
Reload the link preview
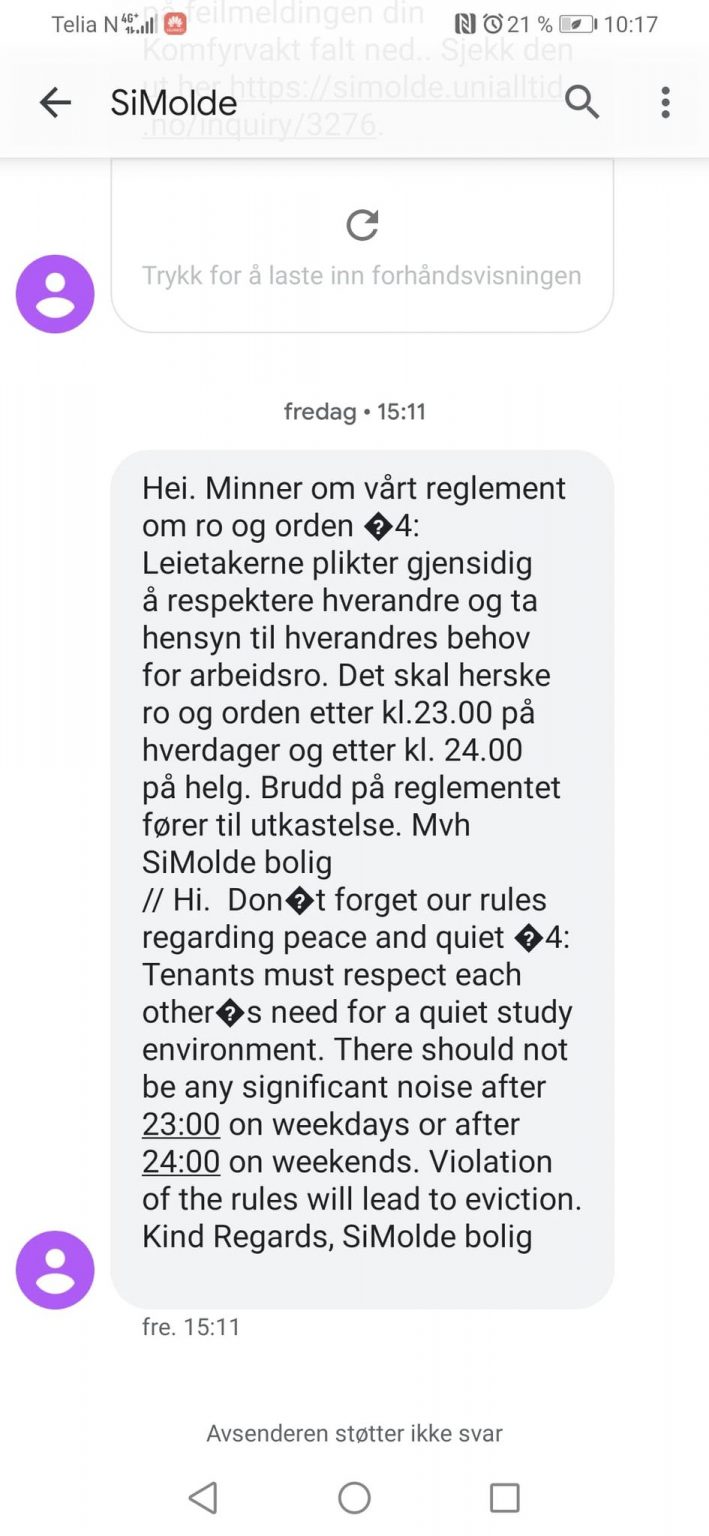coord(362,225)
